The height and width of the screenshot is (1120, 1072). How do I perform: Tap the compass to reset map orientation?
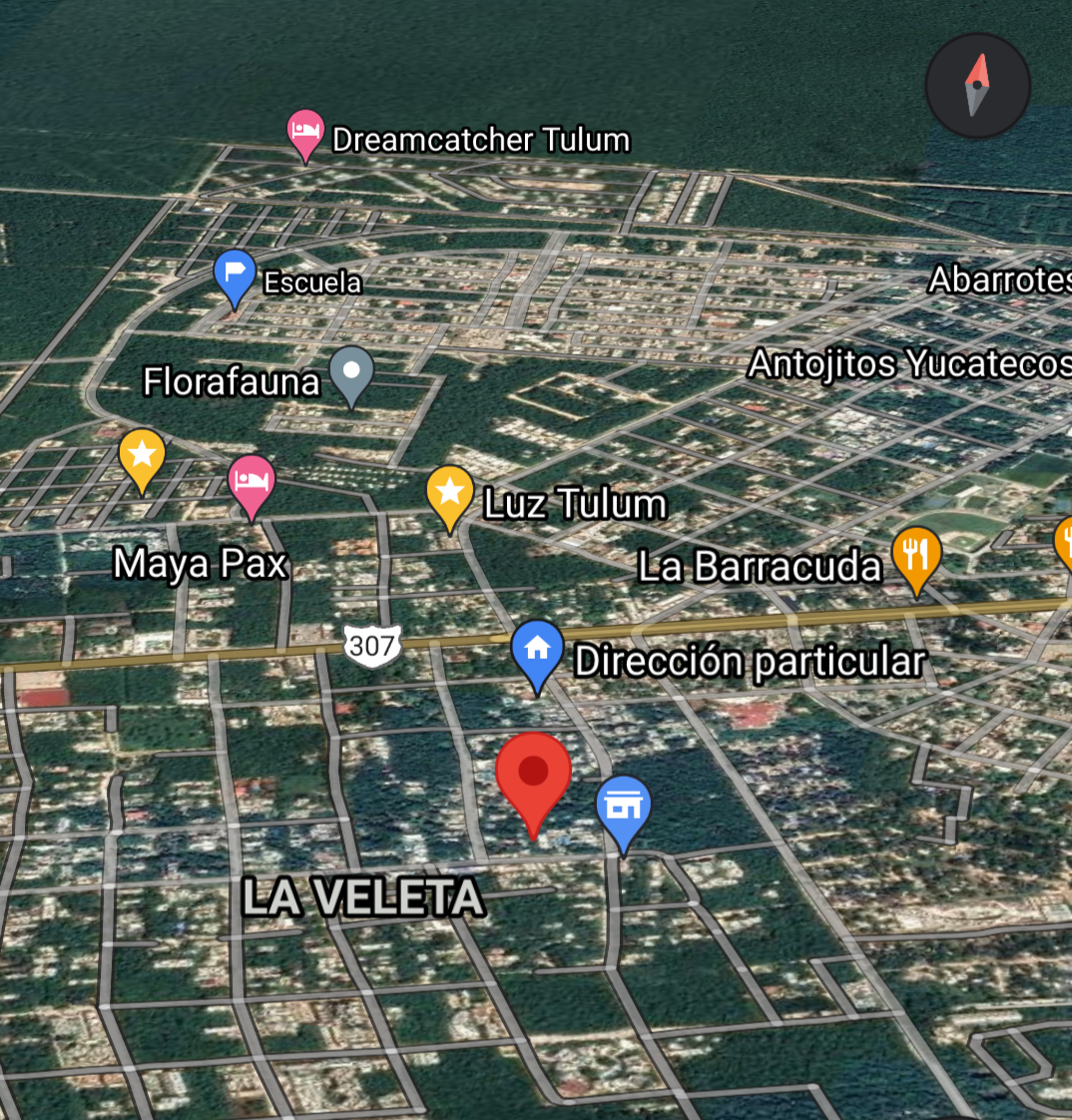tap(977, 86)
